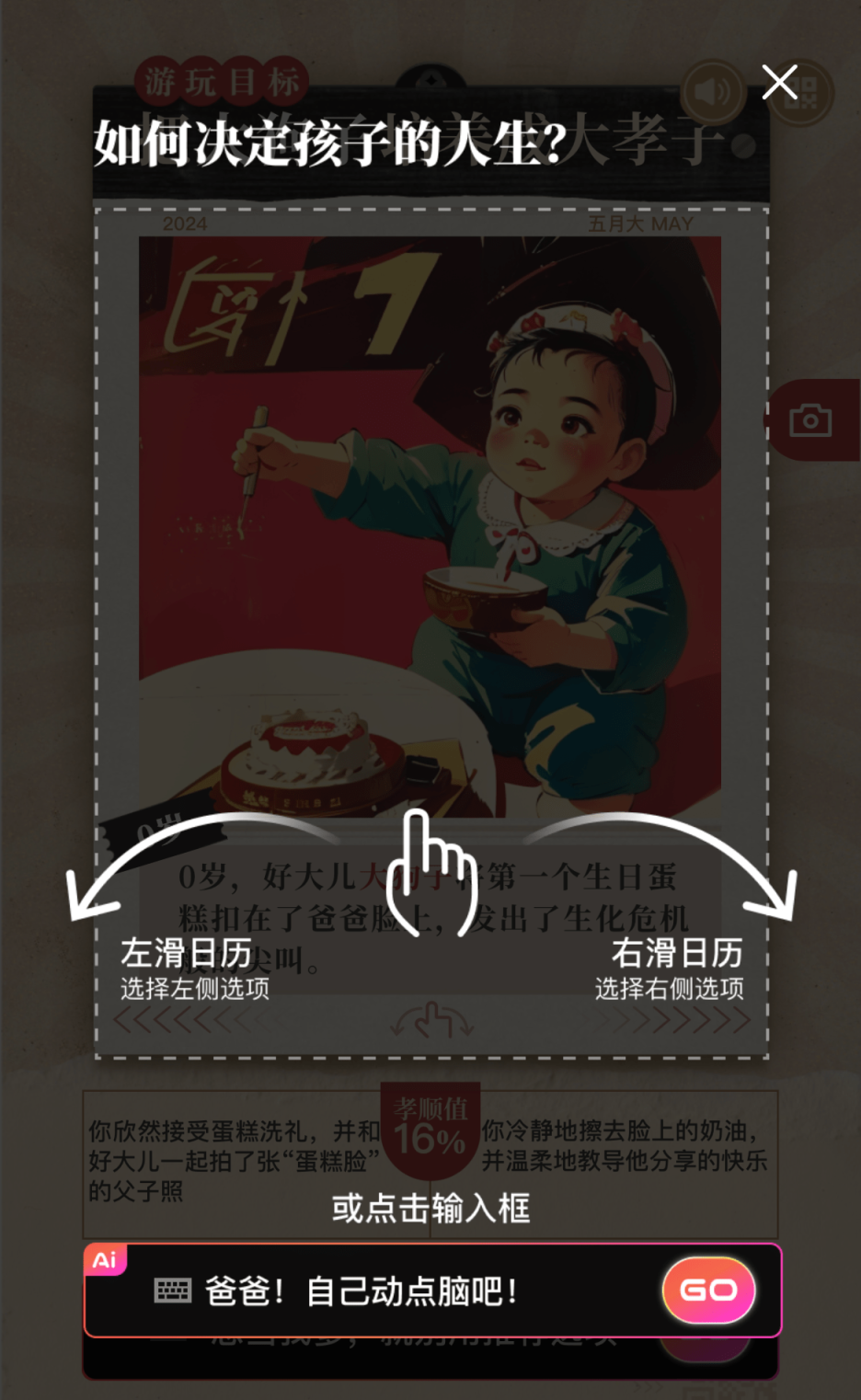Select the Ai badge on the input box
Image resolution: width=861 pixels, height=1400 pixels.
[x=104, y=1258]
